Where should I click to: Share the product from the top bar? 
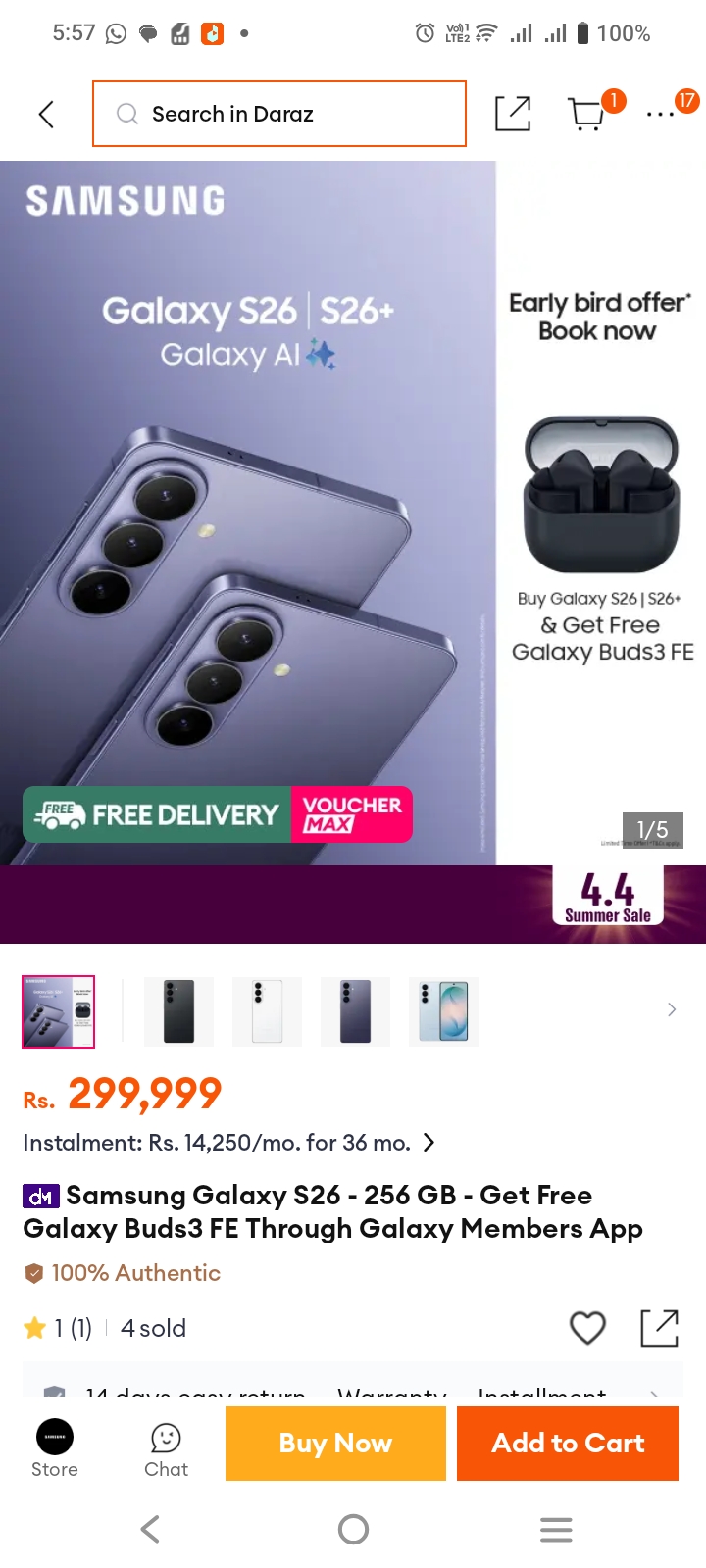pyautogui.click(x=513, y=114)
